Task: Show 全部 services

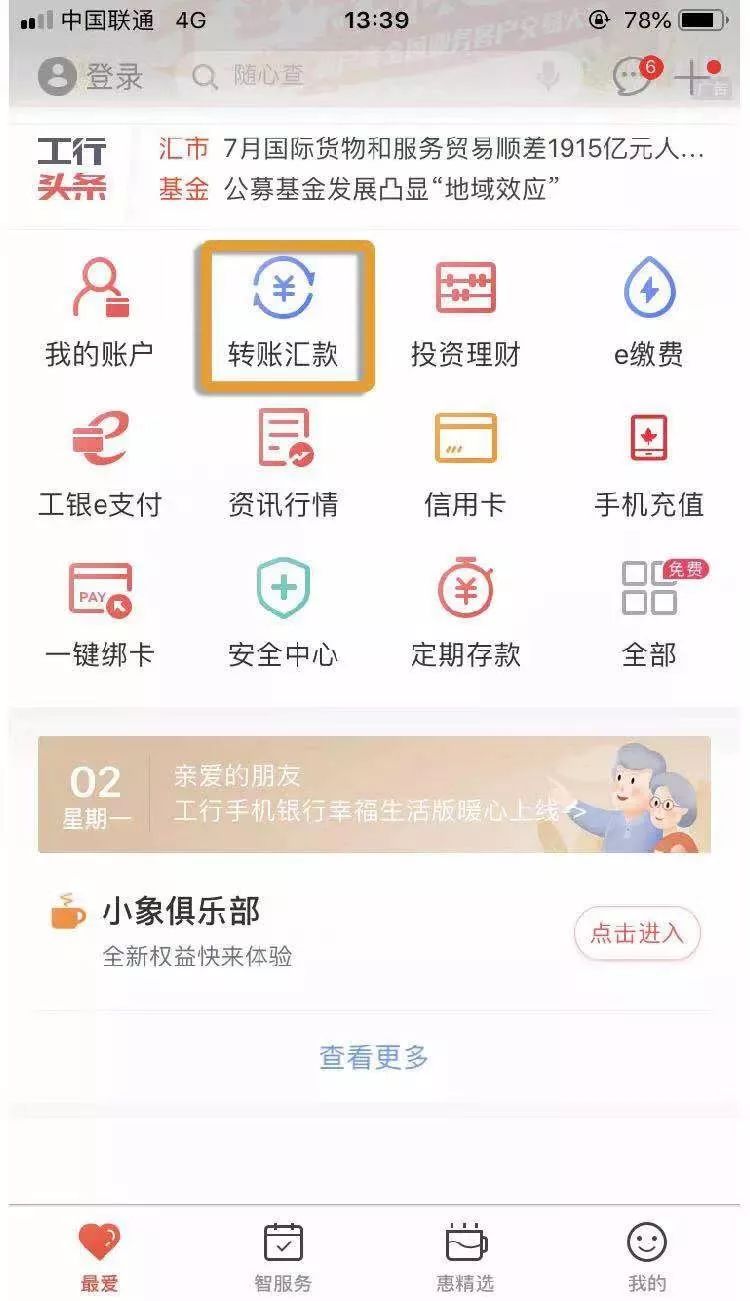Action: [649, 613]
